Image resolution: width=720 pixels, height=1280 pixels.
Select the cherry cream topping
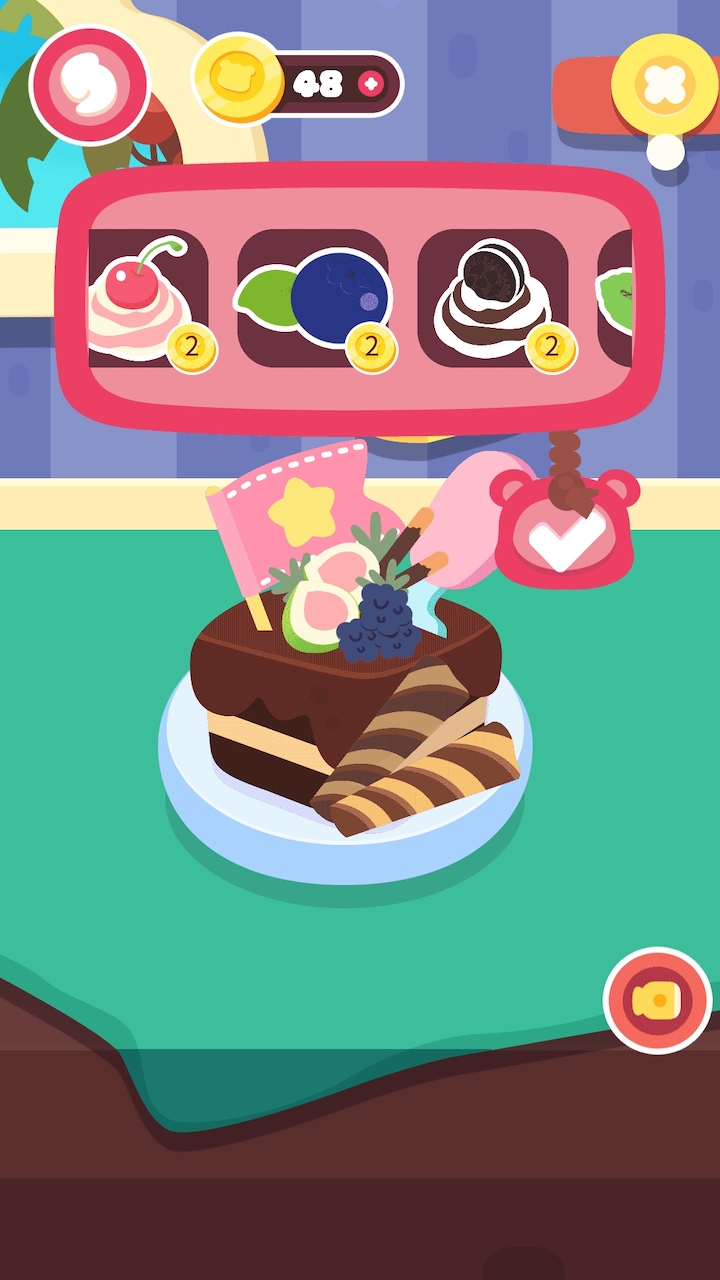(145, 298)
